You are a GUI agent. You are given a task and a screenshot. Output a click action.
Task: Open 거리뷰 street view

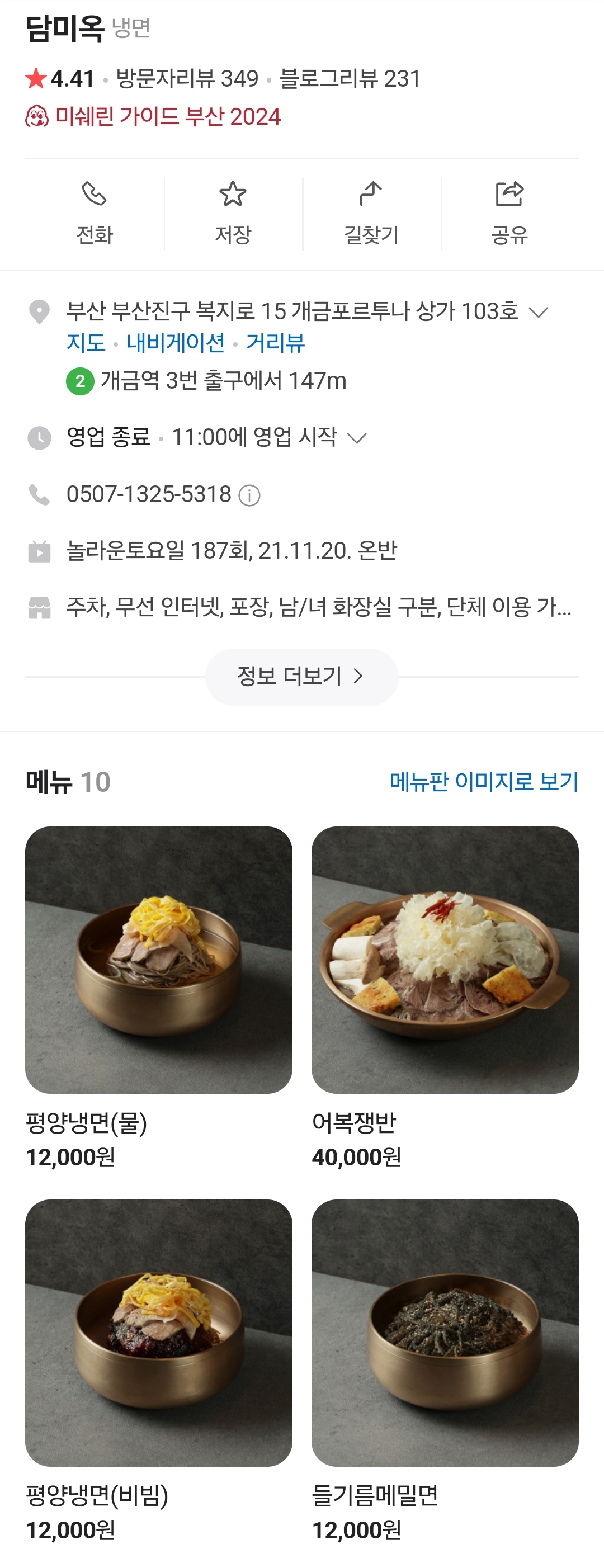[275, 343]
